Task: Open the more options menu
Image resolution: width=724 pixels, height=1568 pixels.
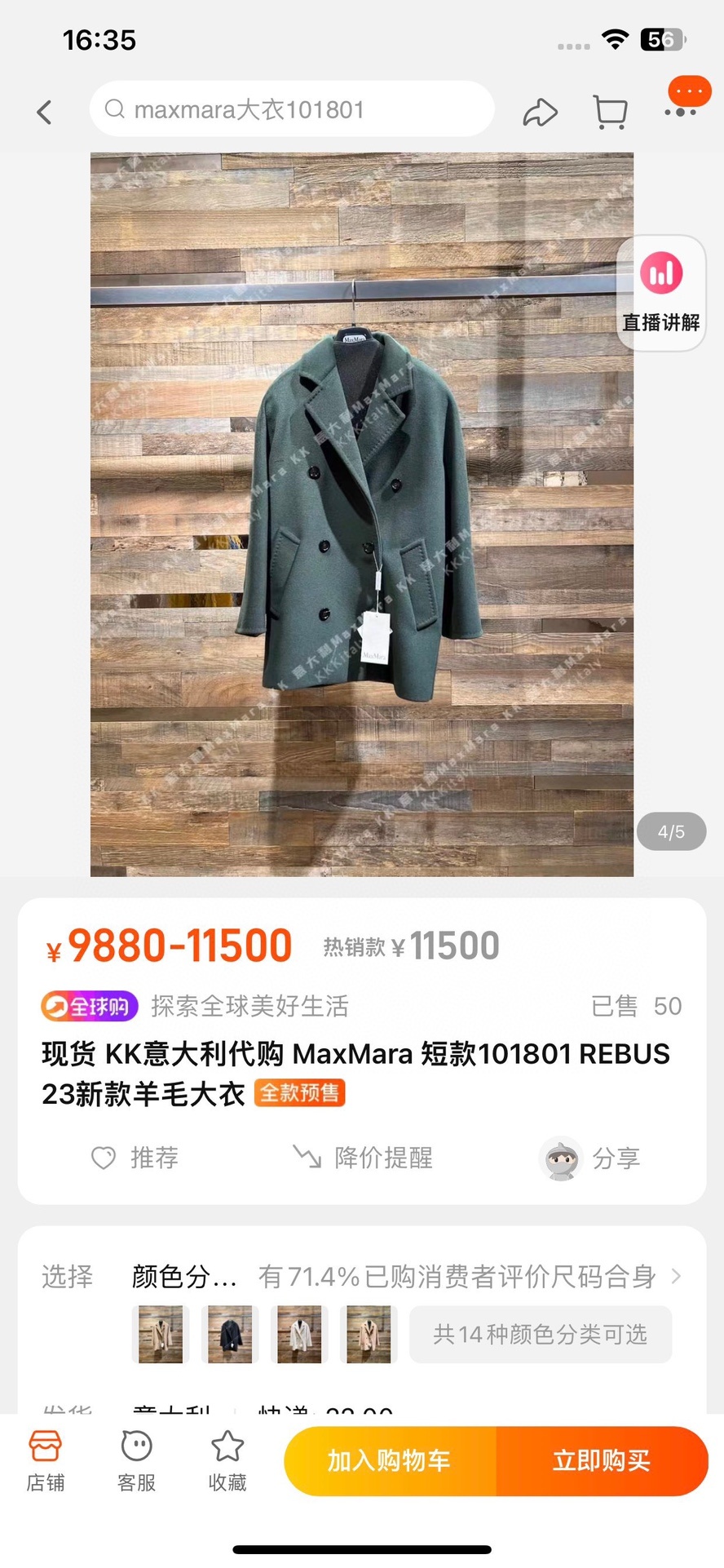Action: [682, 109]
